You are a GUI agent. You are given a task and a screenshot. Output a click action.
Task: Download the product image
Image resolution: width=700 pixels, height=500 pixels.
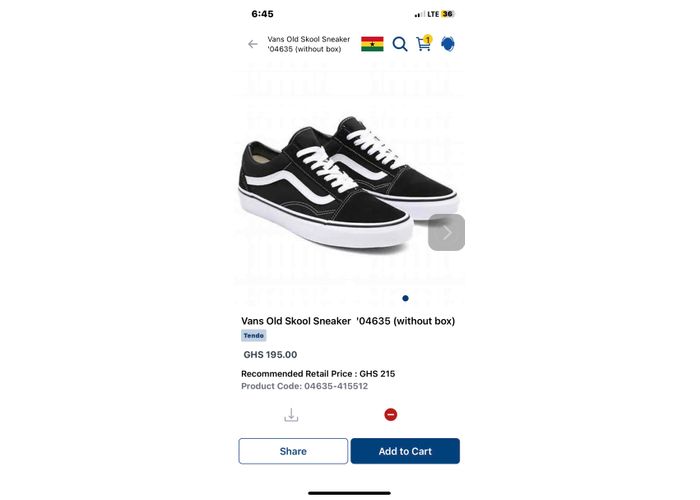[291, 414]
